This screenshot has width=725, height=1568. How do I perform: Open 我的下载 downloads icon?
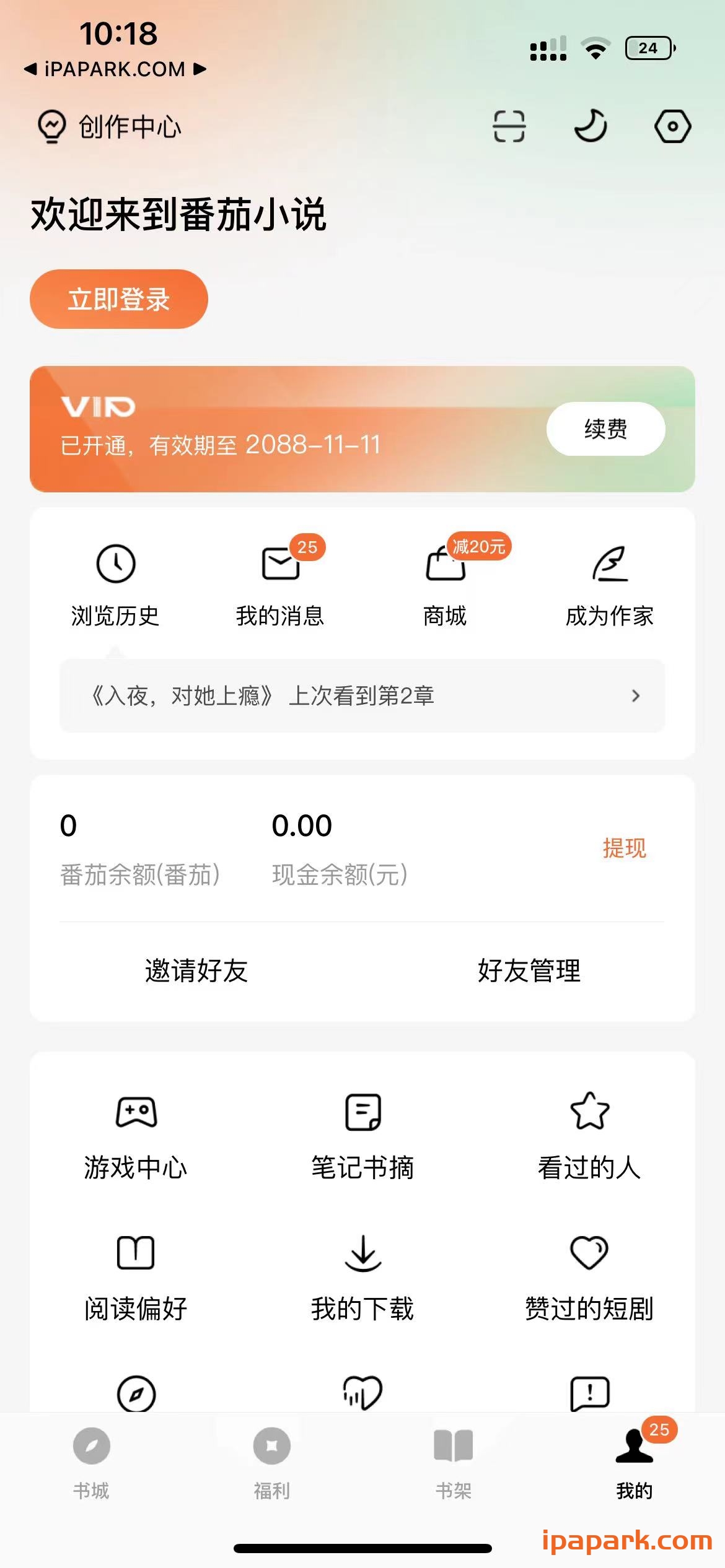click(362, 1273)
